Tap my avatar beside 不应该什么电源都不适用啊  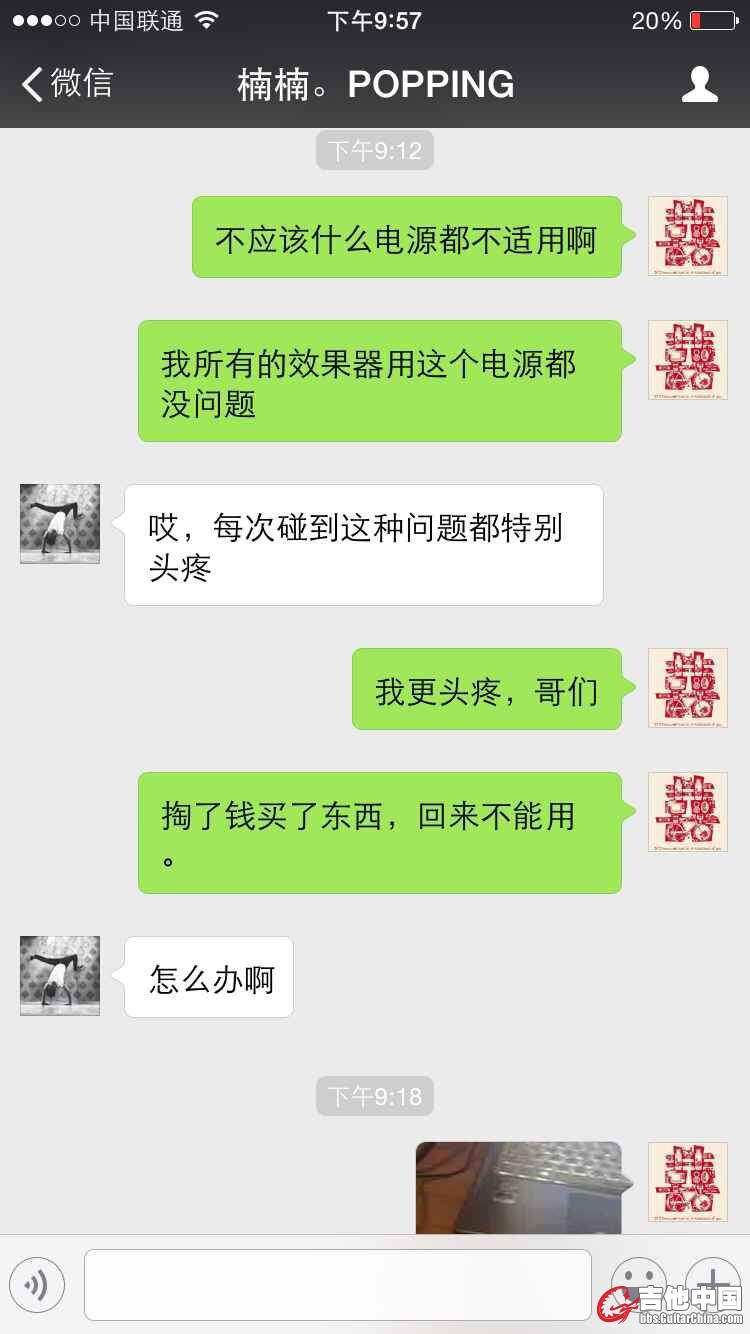(x=687, y=236)
